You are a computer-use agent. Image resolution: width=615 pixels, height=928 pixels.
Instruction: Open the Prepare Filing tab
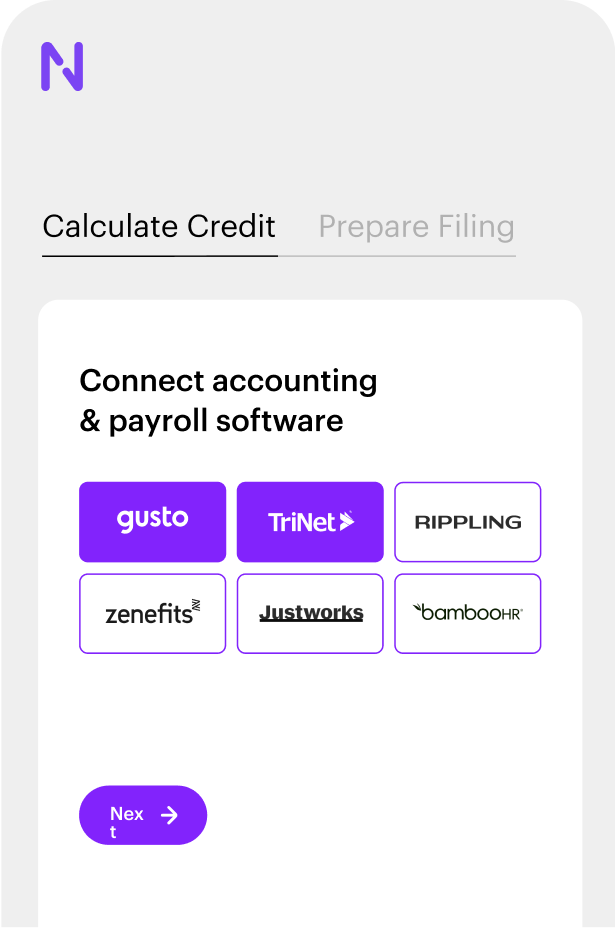416,227
